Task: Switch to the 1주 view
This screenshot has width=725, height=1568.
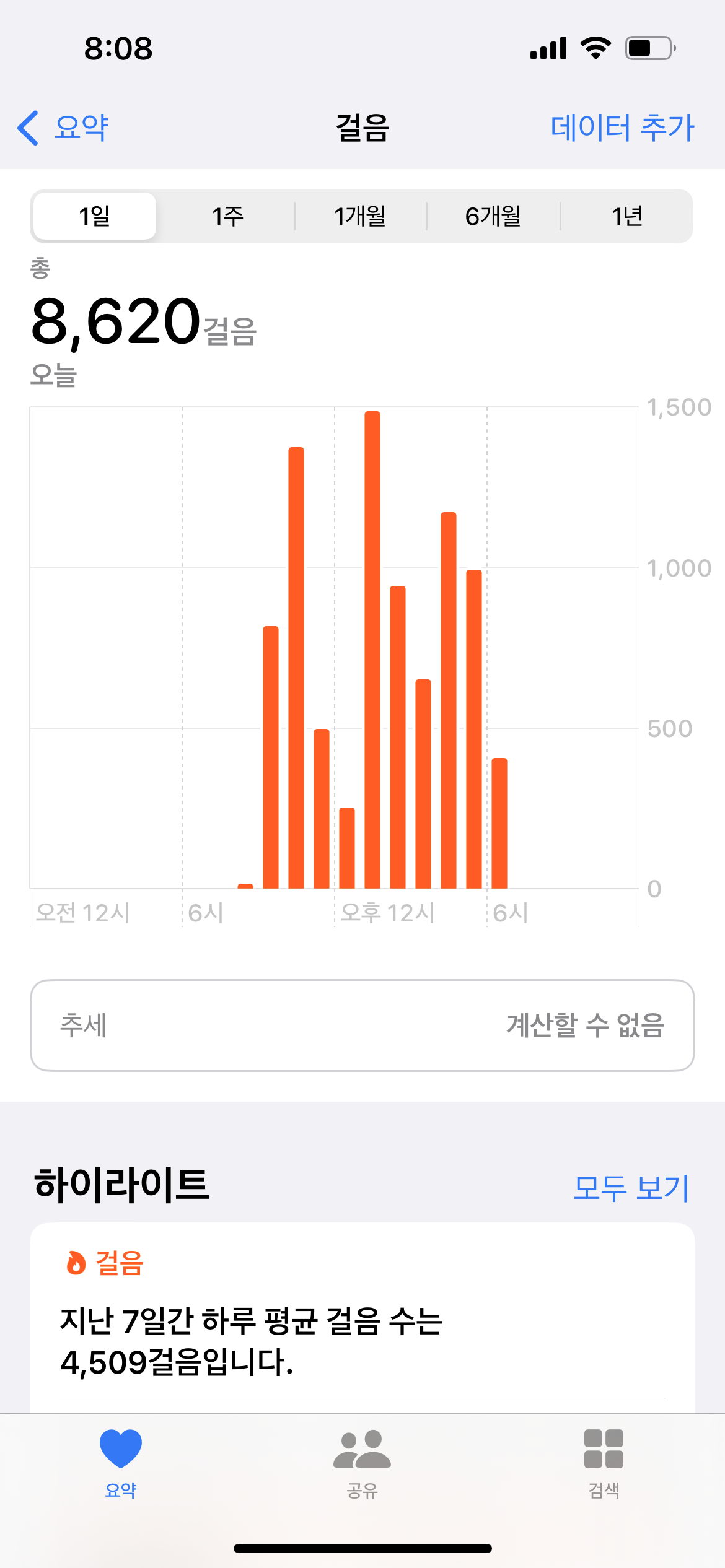Action: point(227,216)
